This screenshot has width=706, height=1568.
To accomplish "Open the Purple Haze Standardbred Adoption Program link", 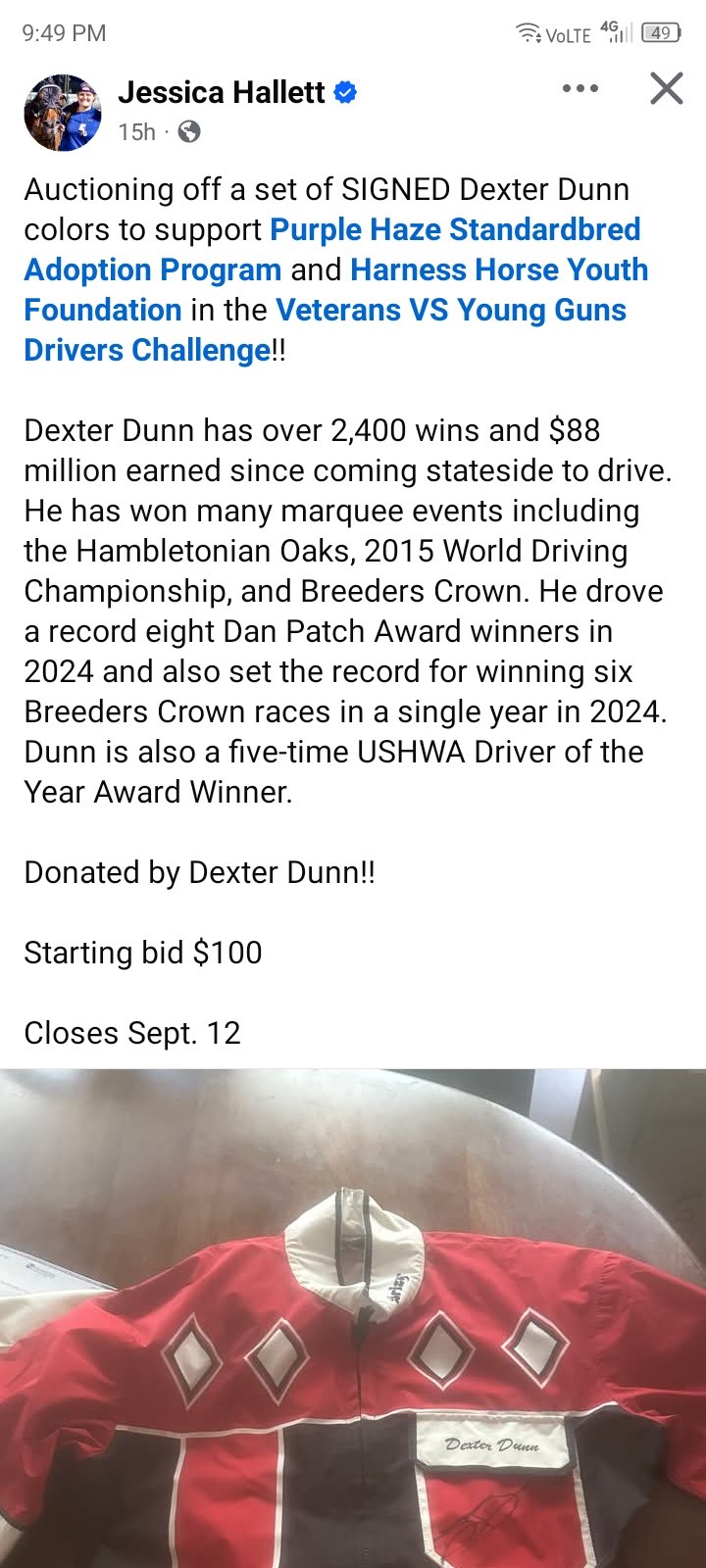I will (x=331, y=249).
